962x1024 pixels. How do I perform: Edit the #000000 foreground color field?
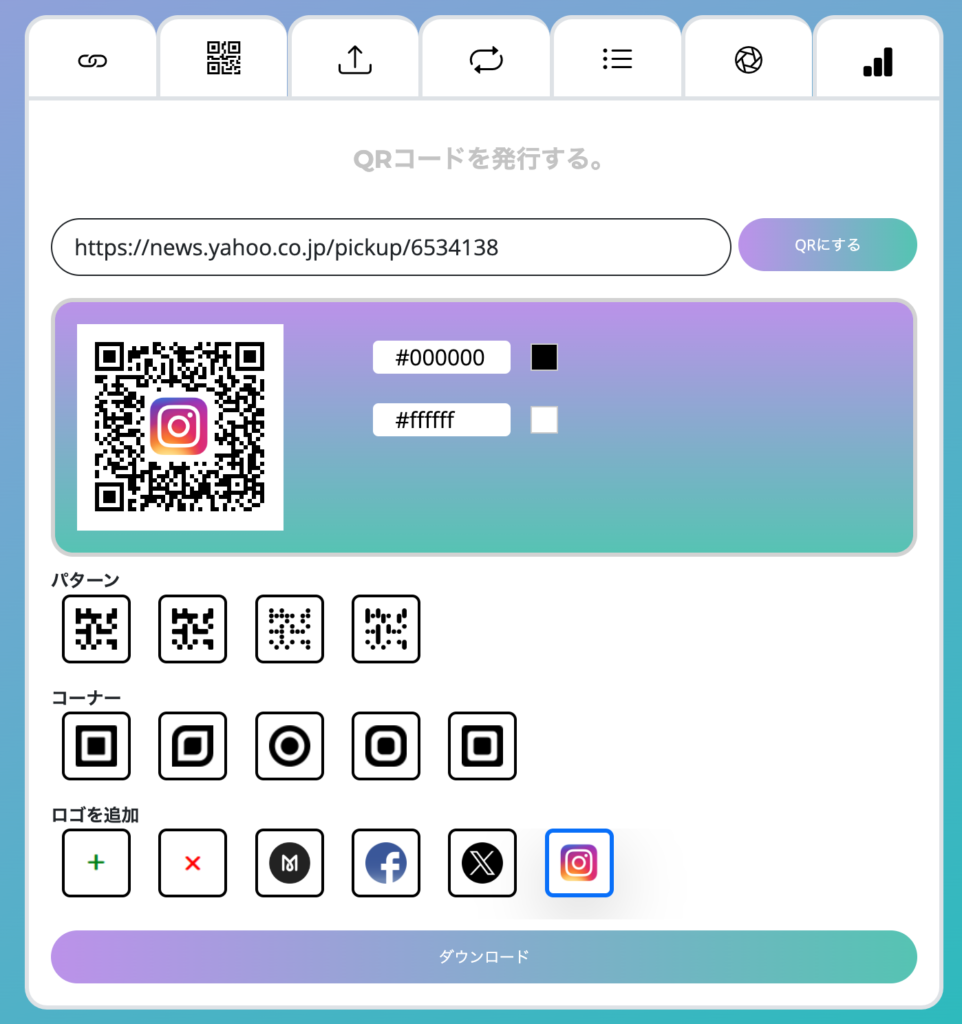[x=441, y=357]
